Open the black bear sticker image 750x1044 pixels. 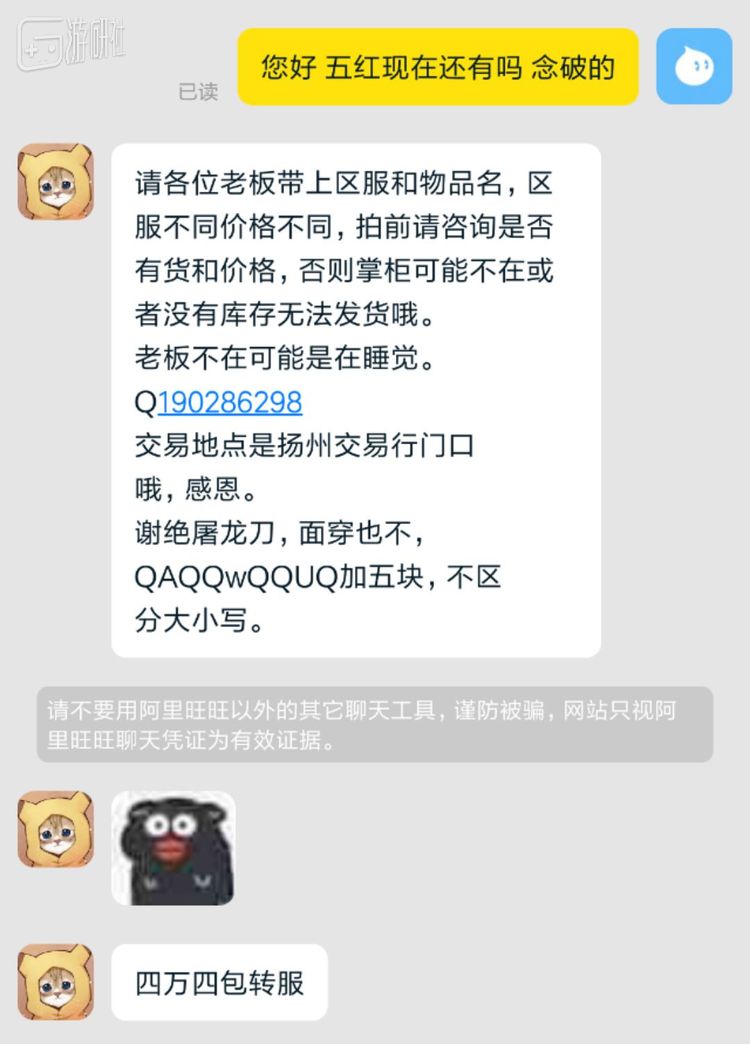pos(173,848)
